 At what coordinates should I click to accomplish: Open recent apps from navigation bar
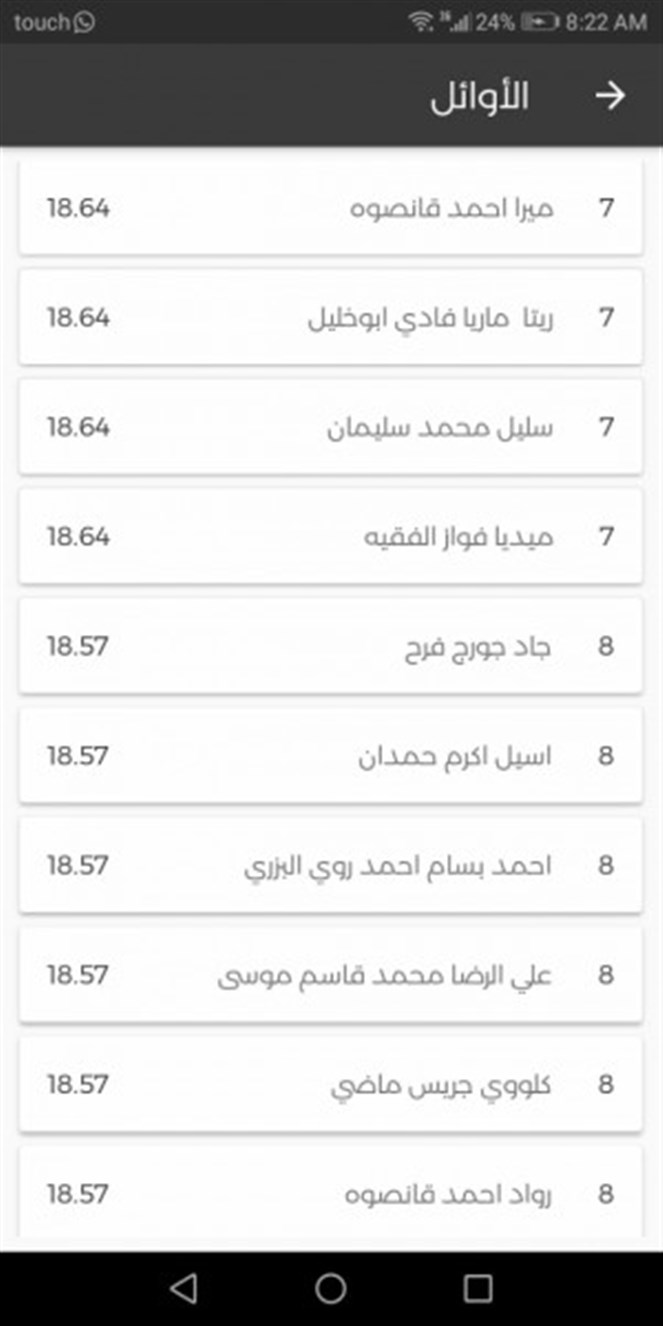(x=478, y=1288)
